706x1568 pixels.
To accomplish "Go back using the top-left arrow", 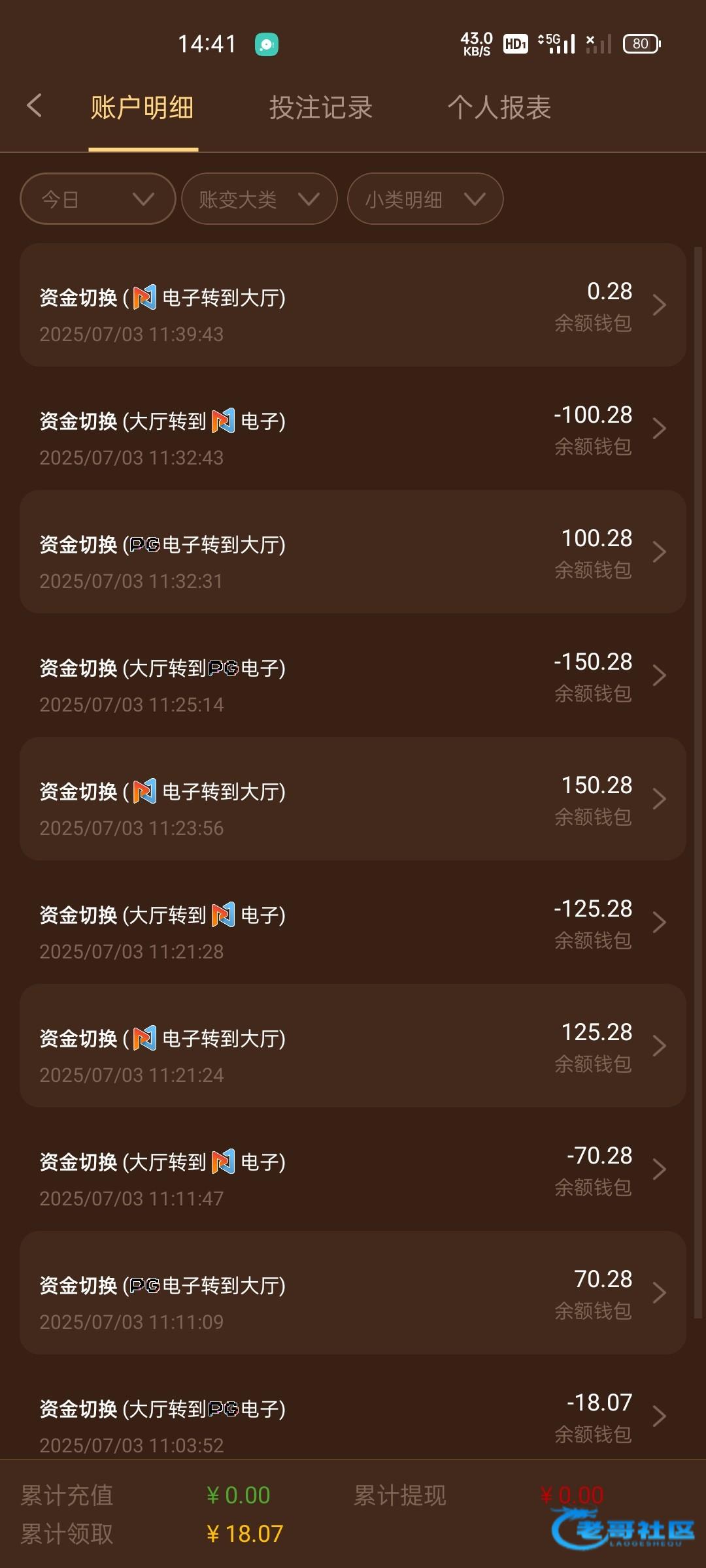I will pyautogui.click(x=35, y=106).
